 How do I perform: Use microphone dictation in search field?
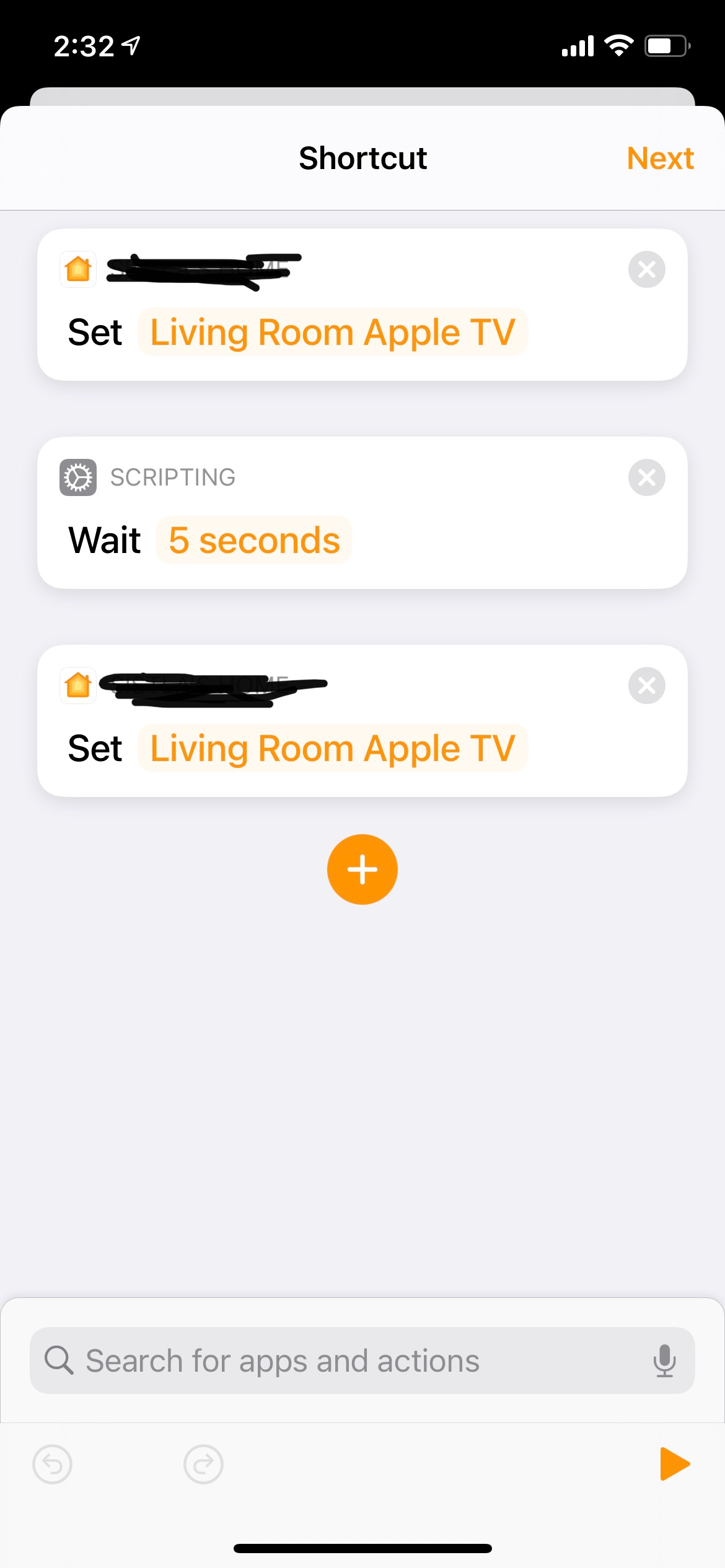click(664, 1361)
